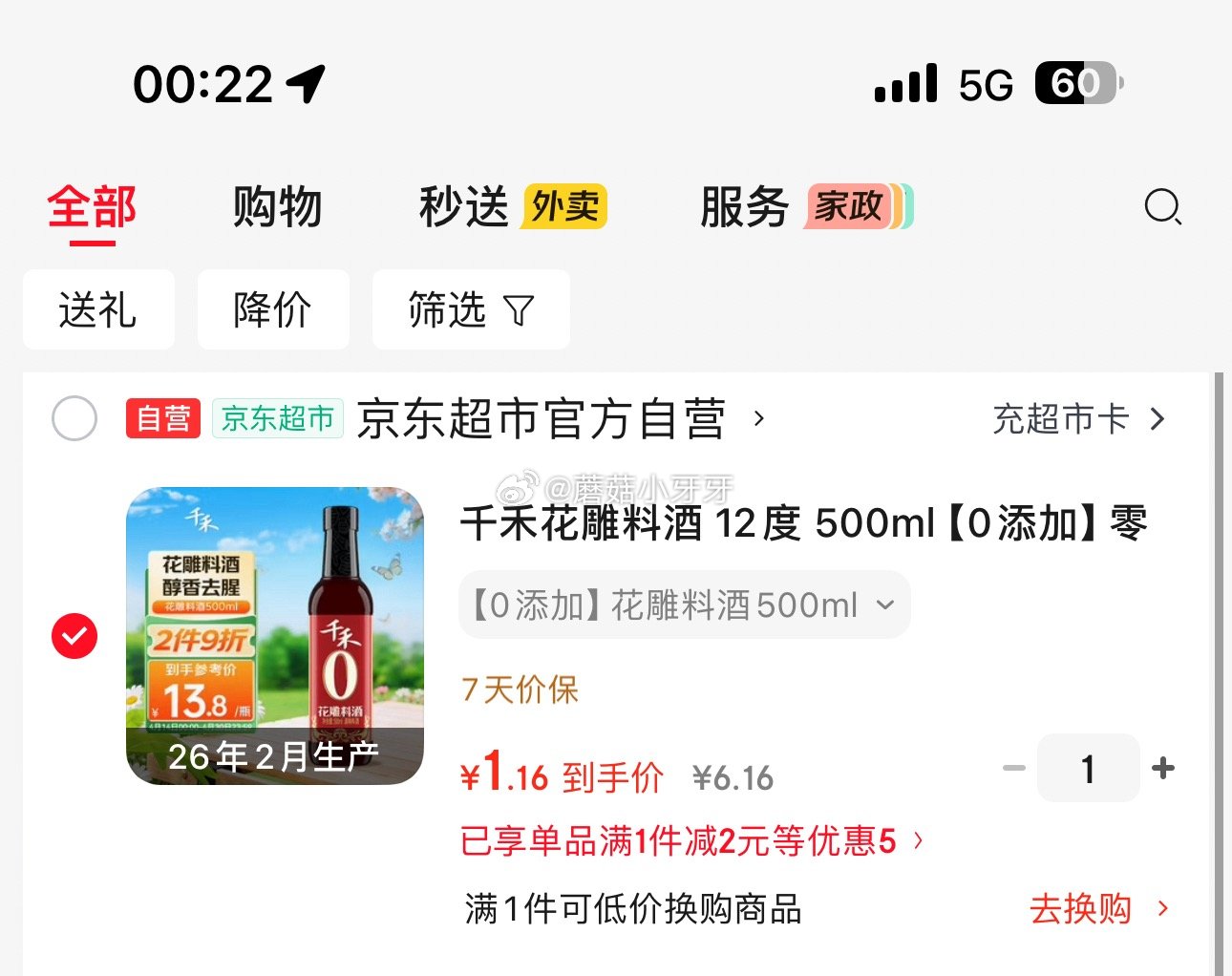Select all items from 京东超市官方自营

(74, 418)
